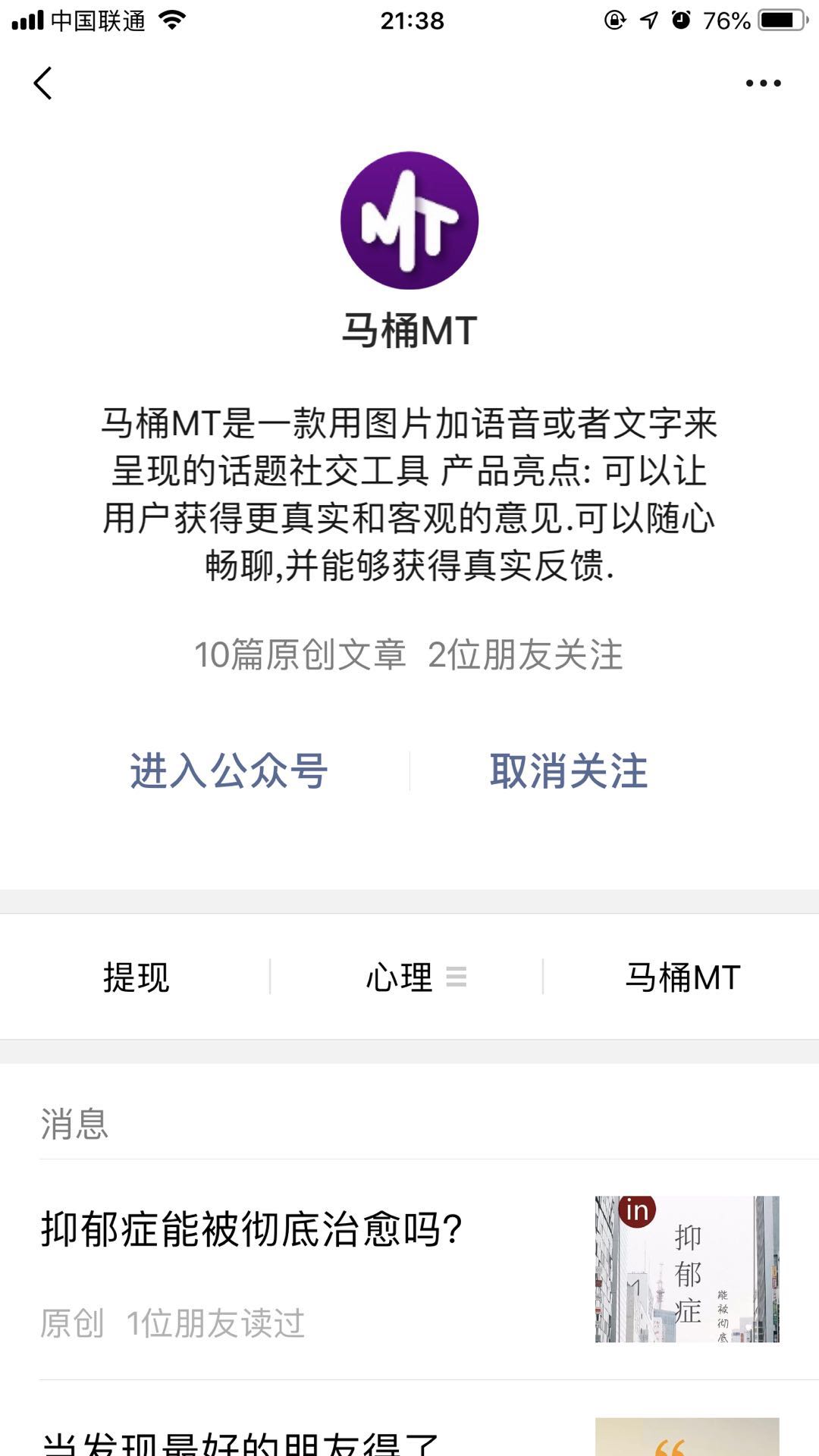
Task: Open article 抑郁症能被彻底治愈吗?
Action: tap(409, 1269)
